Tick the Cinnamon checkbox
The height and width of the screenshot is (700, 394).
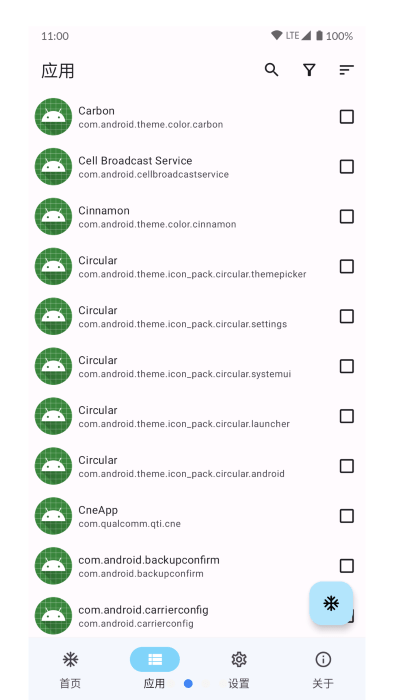(x=347, y=217)
